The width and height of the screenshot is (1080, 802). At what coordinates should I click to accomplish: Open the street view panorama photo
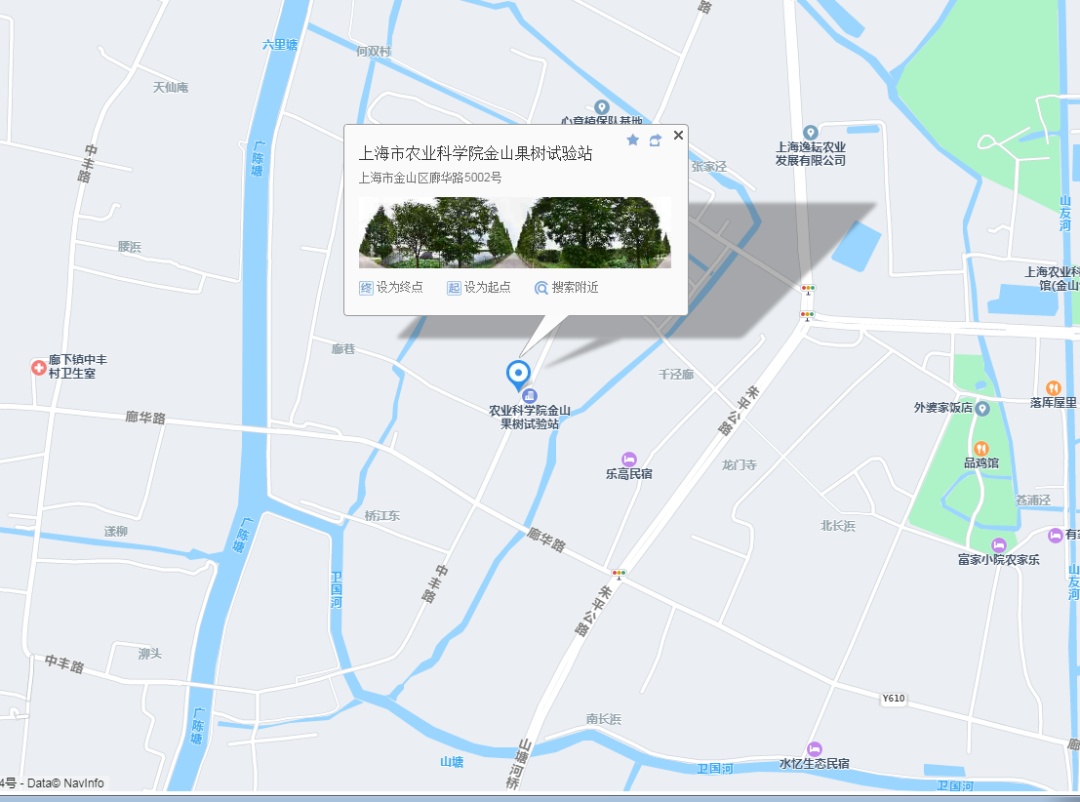click(x=515, y=233)
